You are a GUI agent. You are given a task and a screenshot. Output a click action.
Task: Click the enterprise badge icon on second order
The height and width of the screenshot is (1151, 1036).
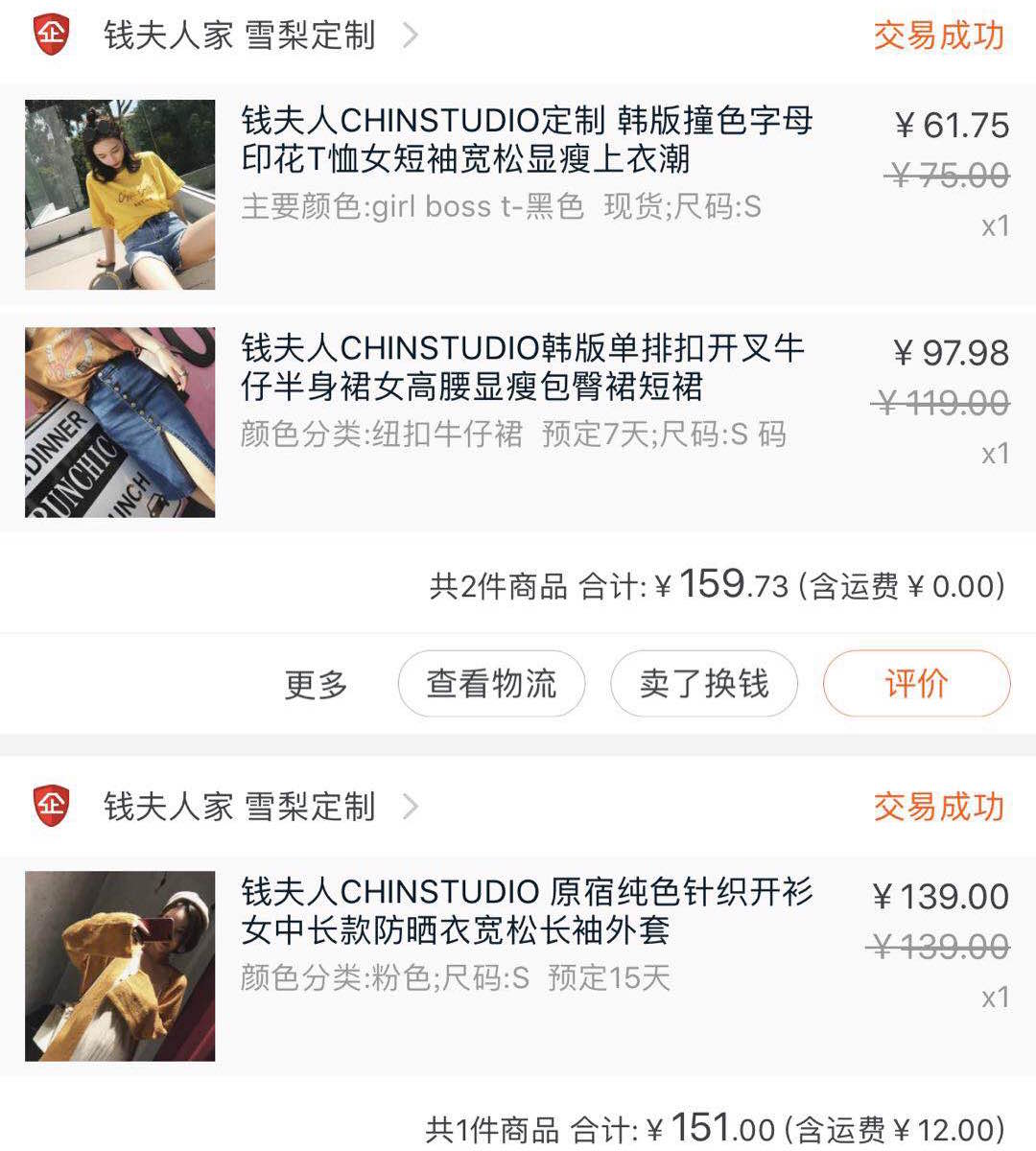click(x=50, y=806)
